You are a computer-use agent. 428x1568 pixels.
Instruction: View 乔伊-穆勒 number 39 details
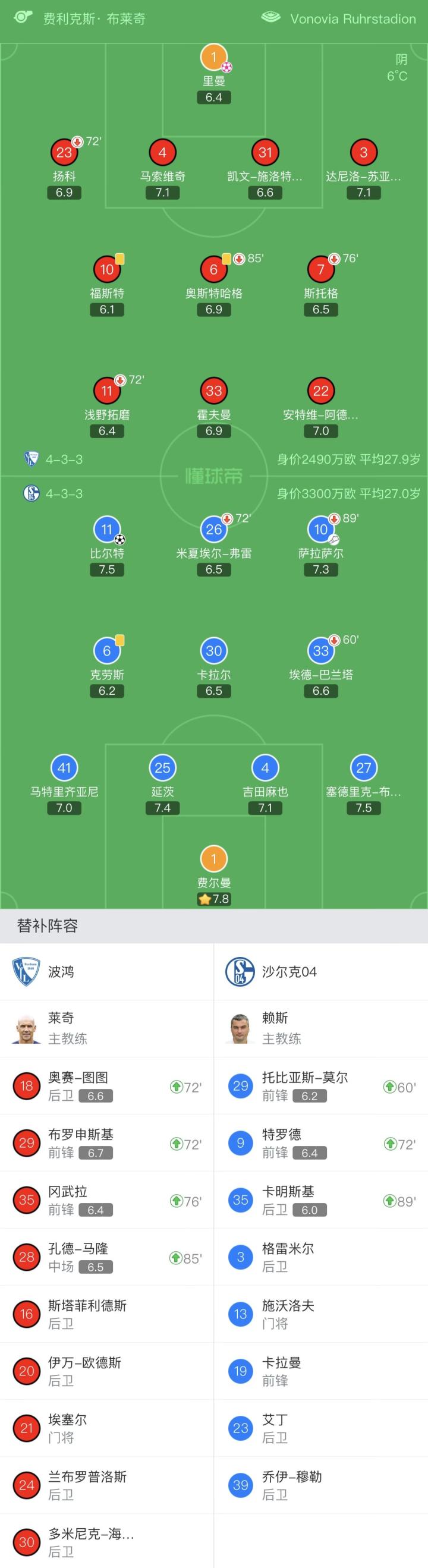[321, 1485]
